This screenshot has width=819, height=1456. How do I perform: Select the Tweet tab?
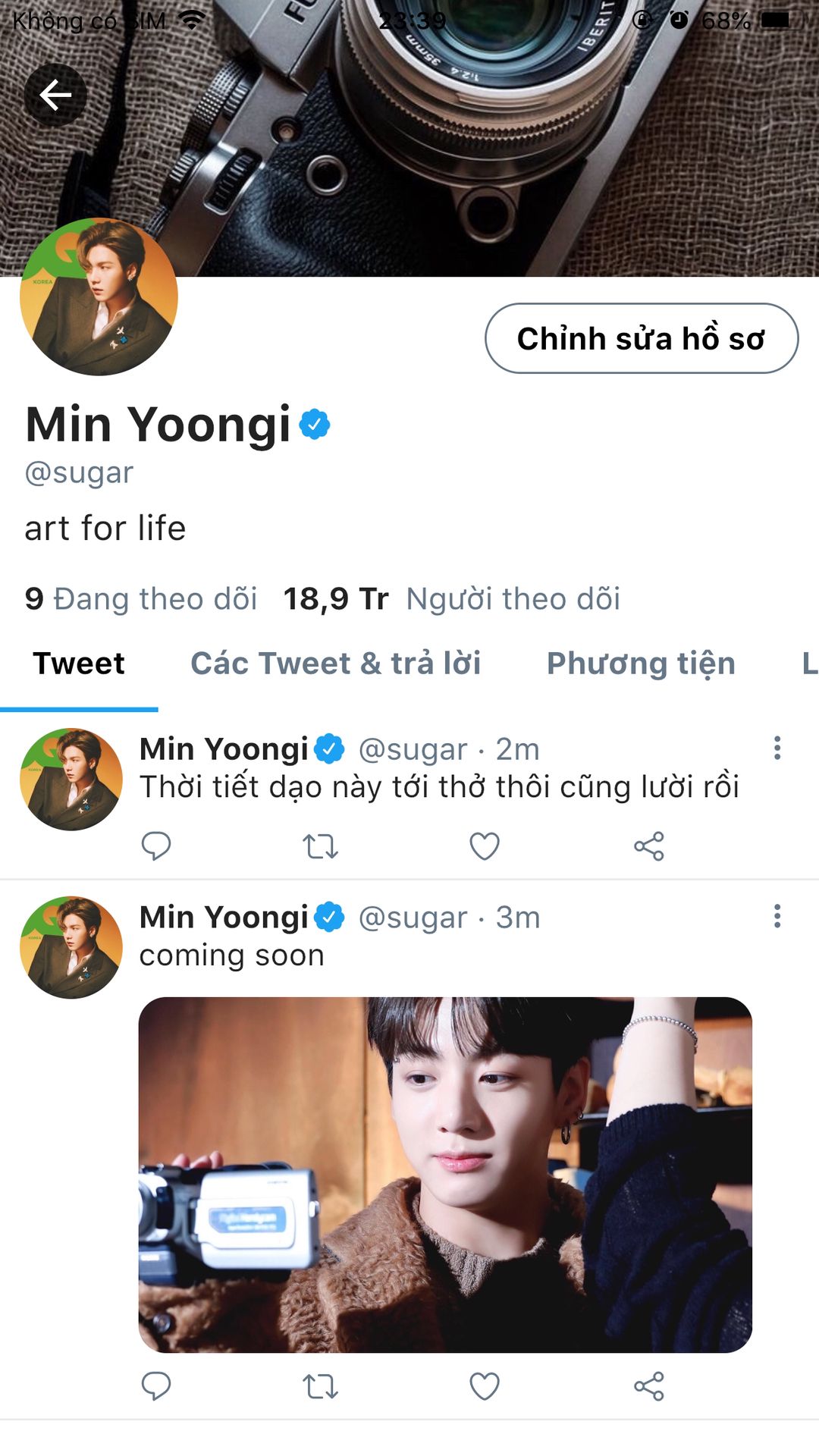79,664
